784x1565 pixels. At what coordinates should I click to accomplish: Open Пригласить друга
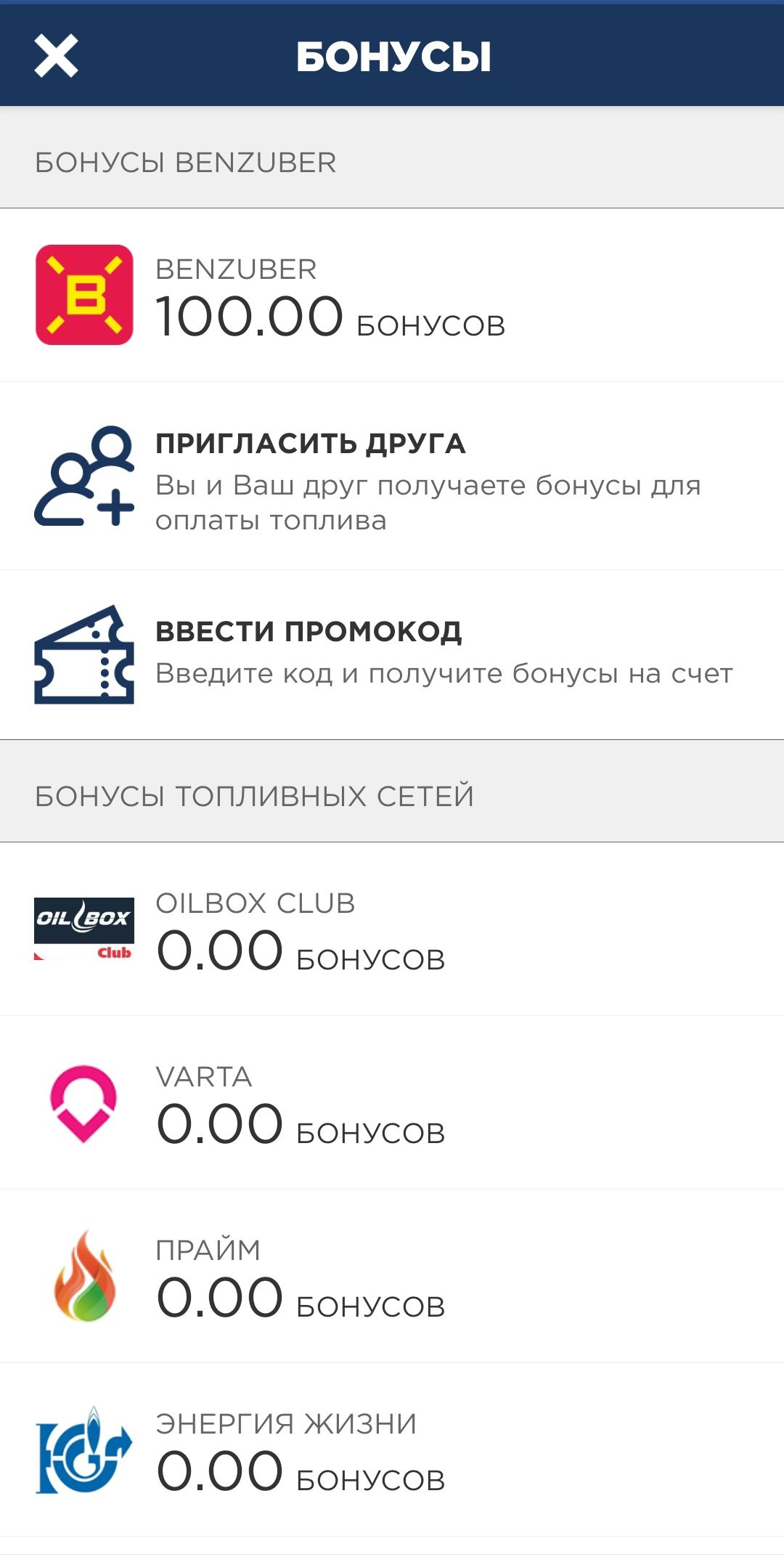392,476
